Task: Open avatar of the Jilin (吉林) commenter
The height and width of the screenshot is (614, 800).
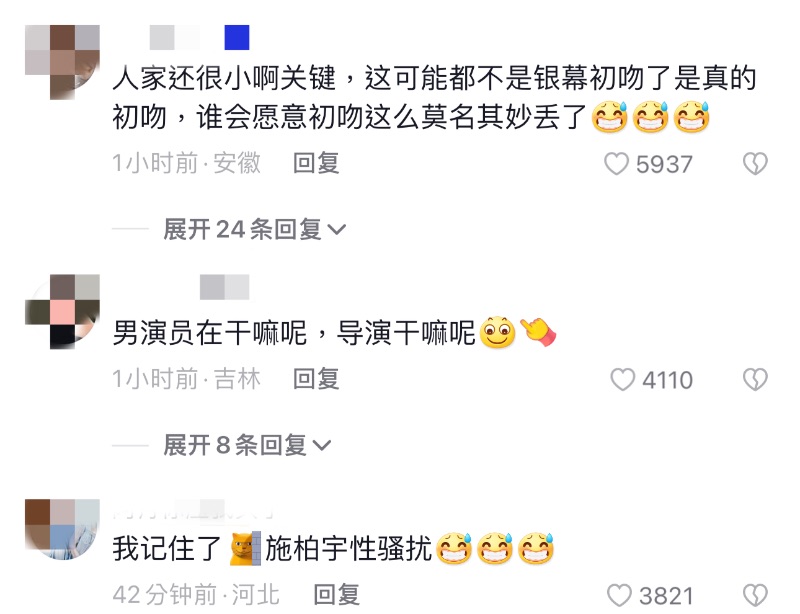Action: pos(62,311)
